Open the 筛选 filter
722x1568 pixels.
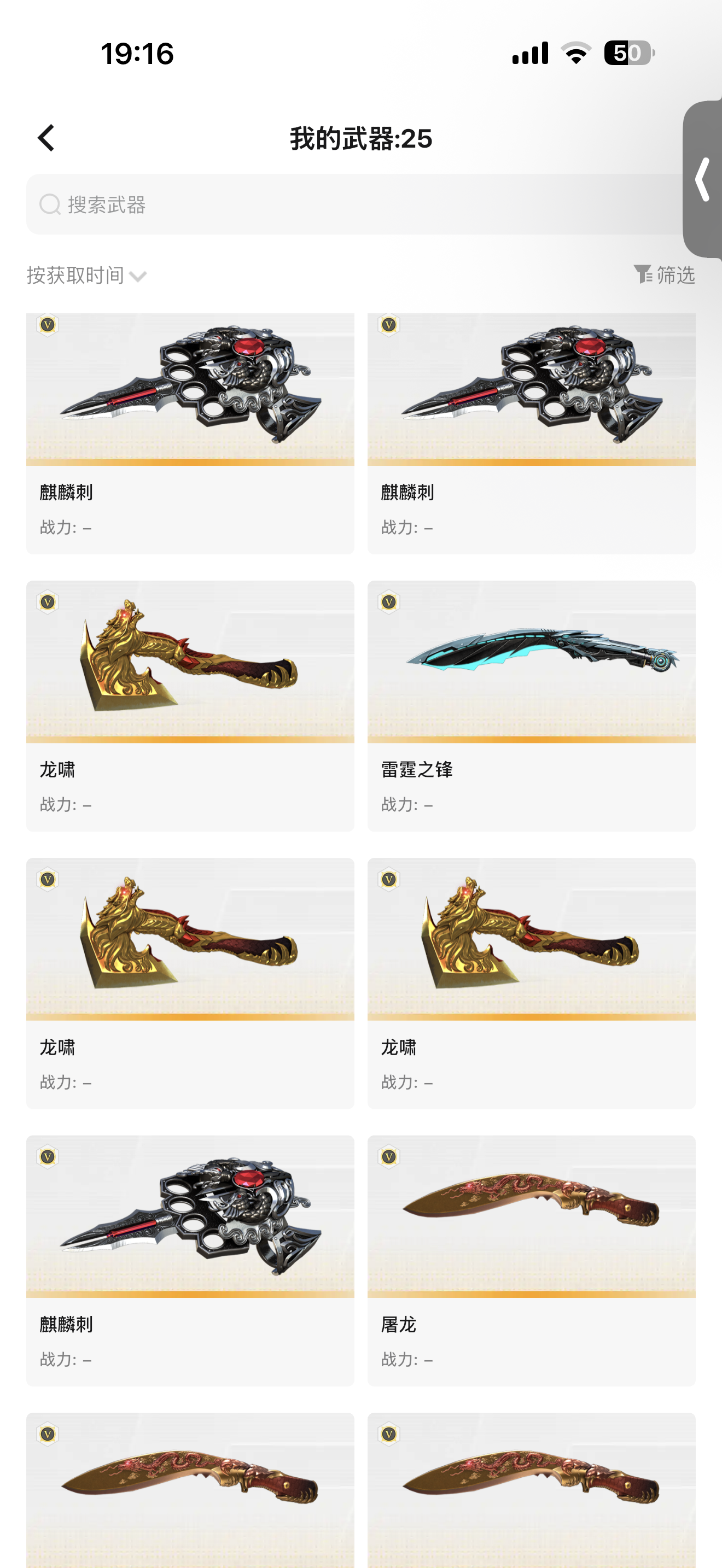click(663, 275)
